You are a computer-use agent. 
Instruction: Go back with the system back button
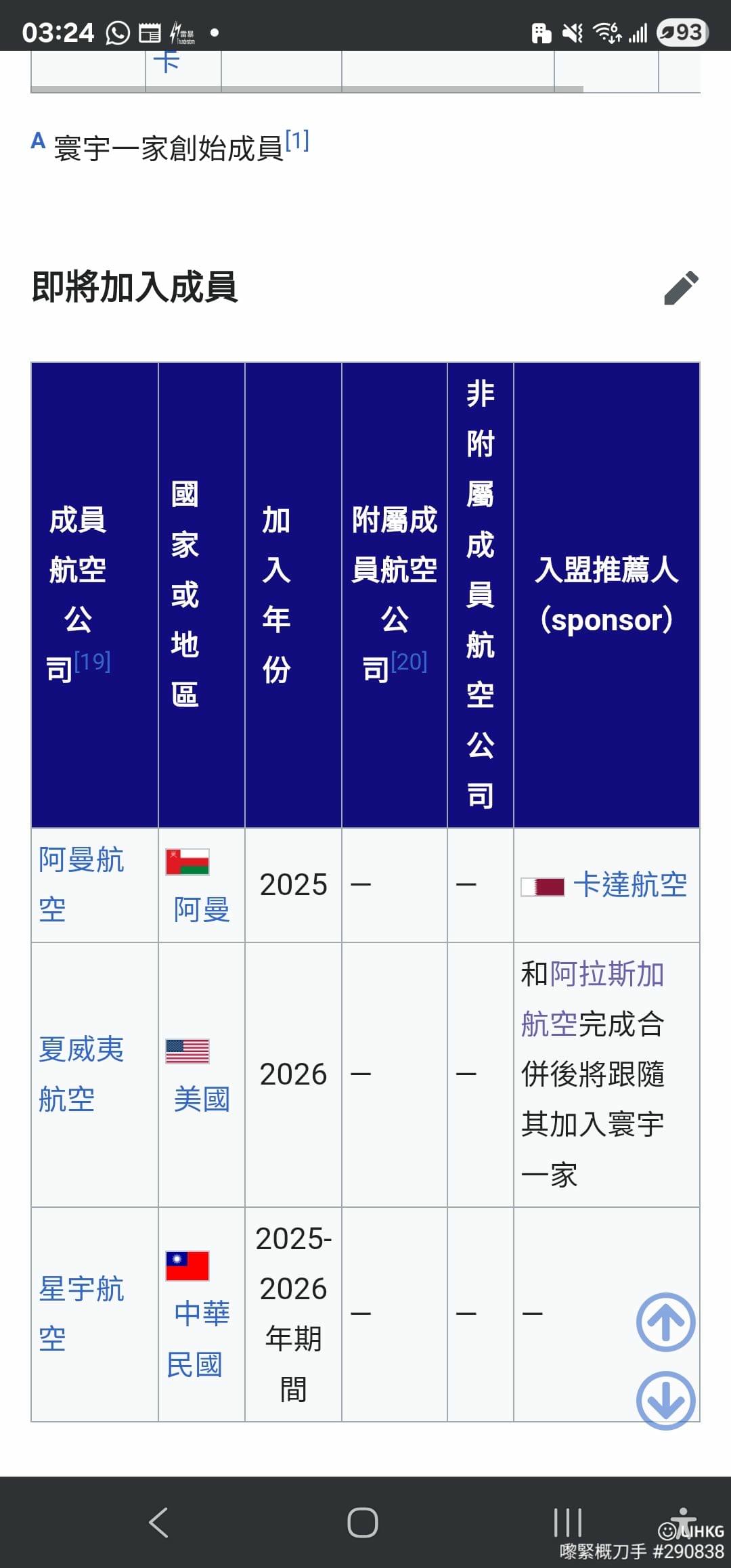pyautogui.click(x=158, y=1523)
